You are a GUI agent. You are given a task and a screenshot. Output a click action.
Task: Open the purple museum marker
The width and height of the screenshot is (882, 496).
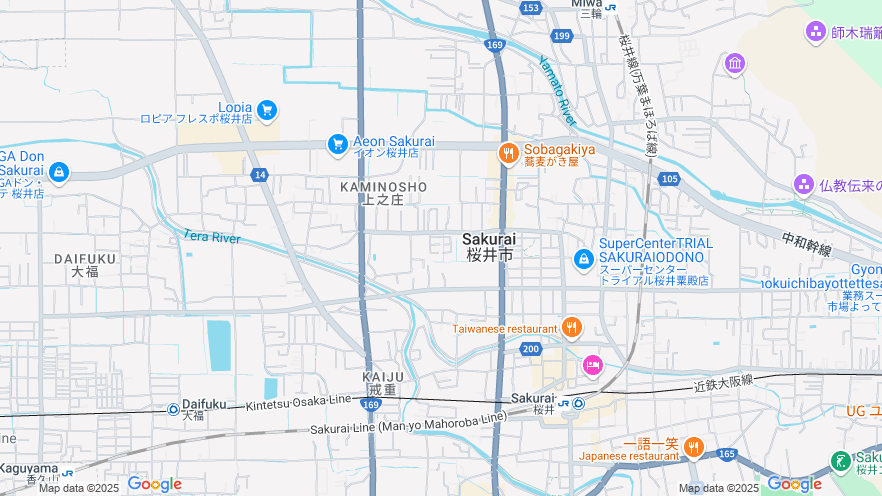tap(735, 64)
